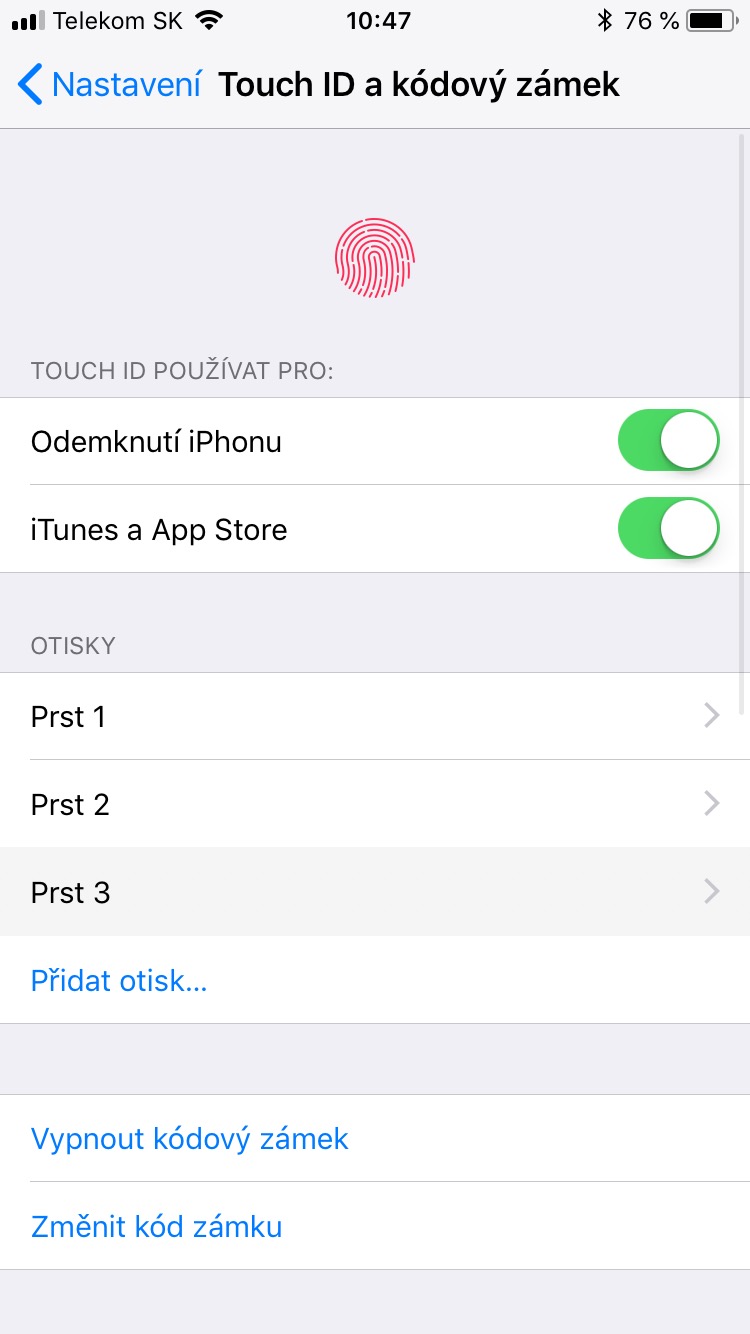The image size is (750, 1334).
Task: Toggle Touch ID for unlocking iPhone
Action: (x=668, y=440)
